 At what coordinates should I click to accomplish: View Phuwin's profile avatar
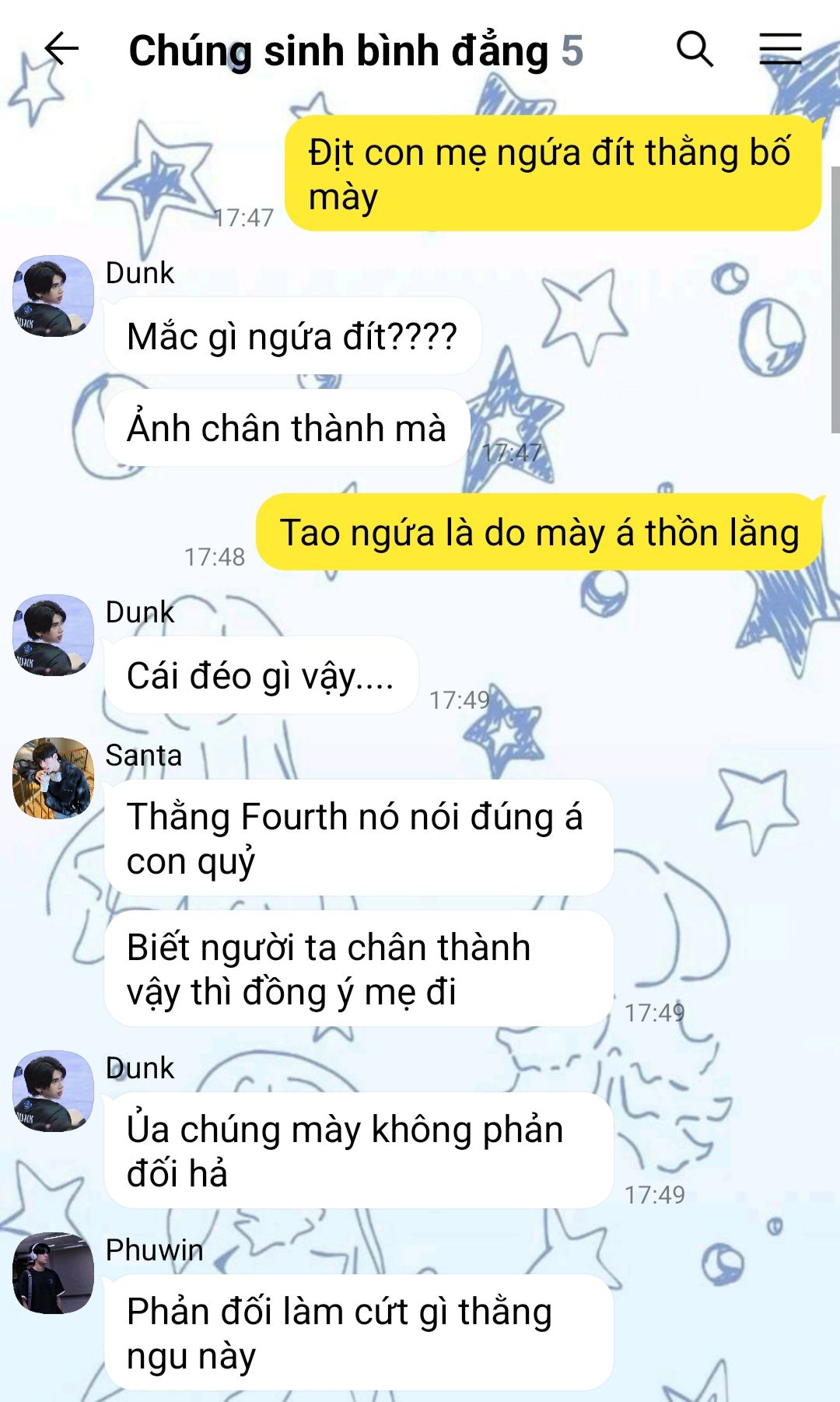tap(53, 1273)
